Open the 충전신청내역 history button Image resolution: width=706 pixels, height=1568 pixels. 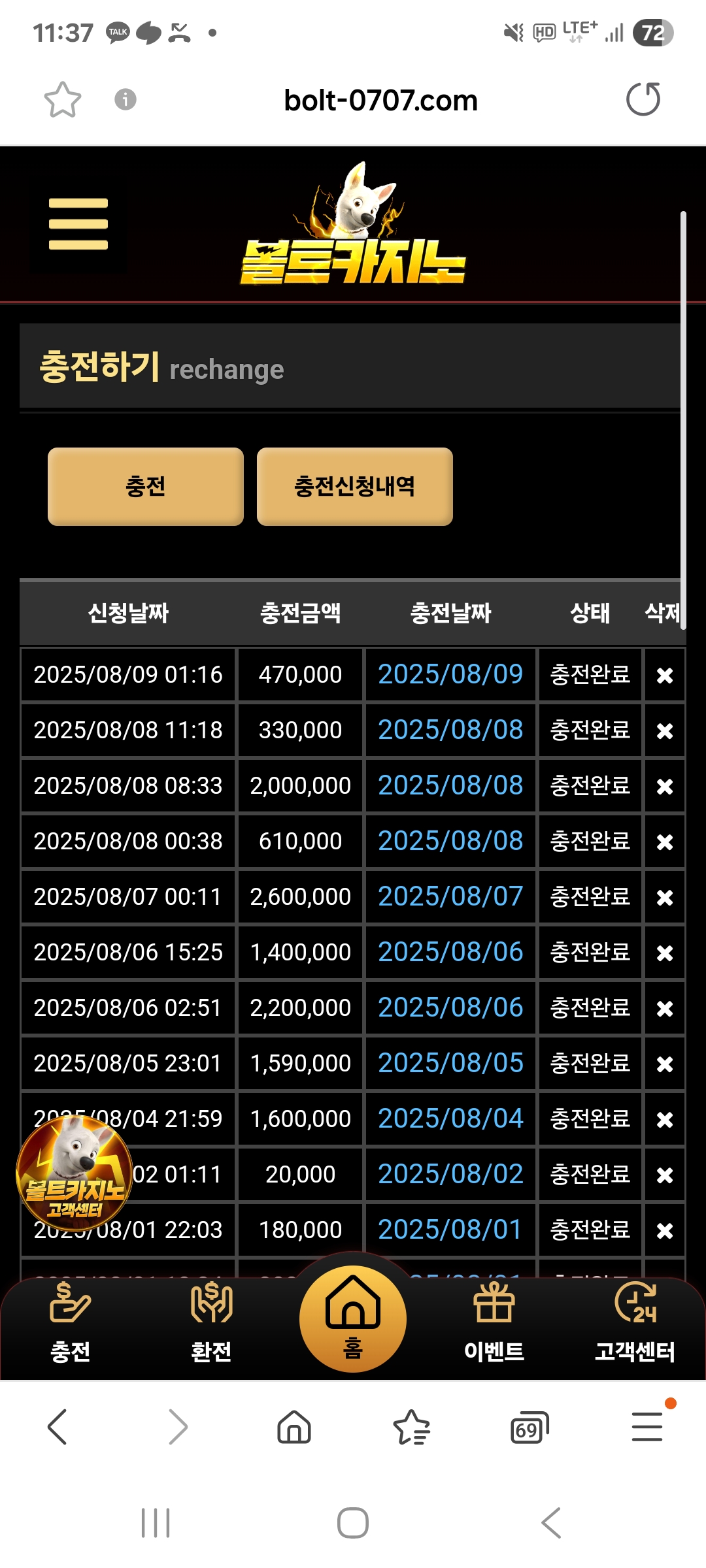(x=355, y=486)
